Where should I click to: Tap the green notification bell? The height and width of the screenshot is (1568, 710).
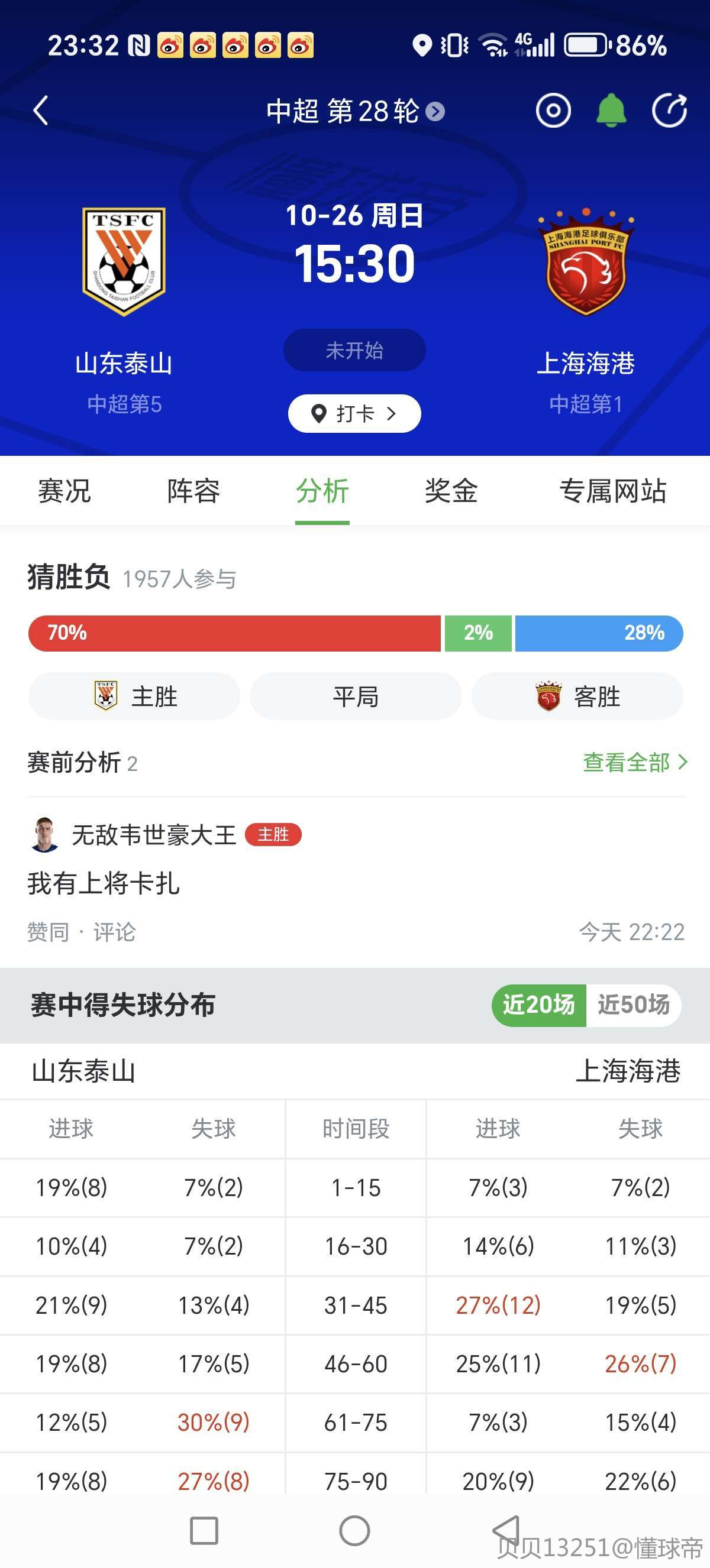pos(611,111)
